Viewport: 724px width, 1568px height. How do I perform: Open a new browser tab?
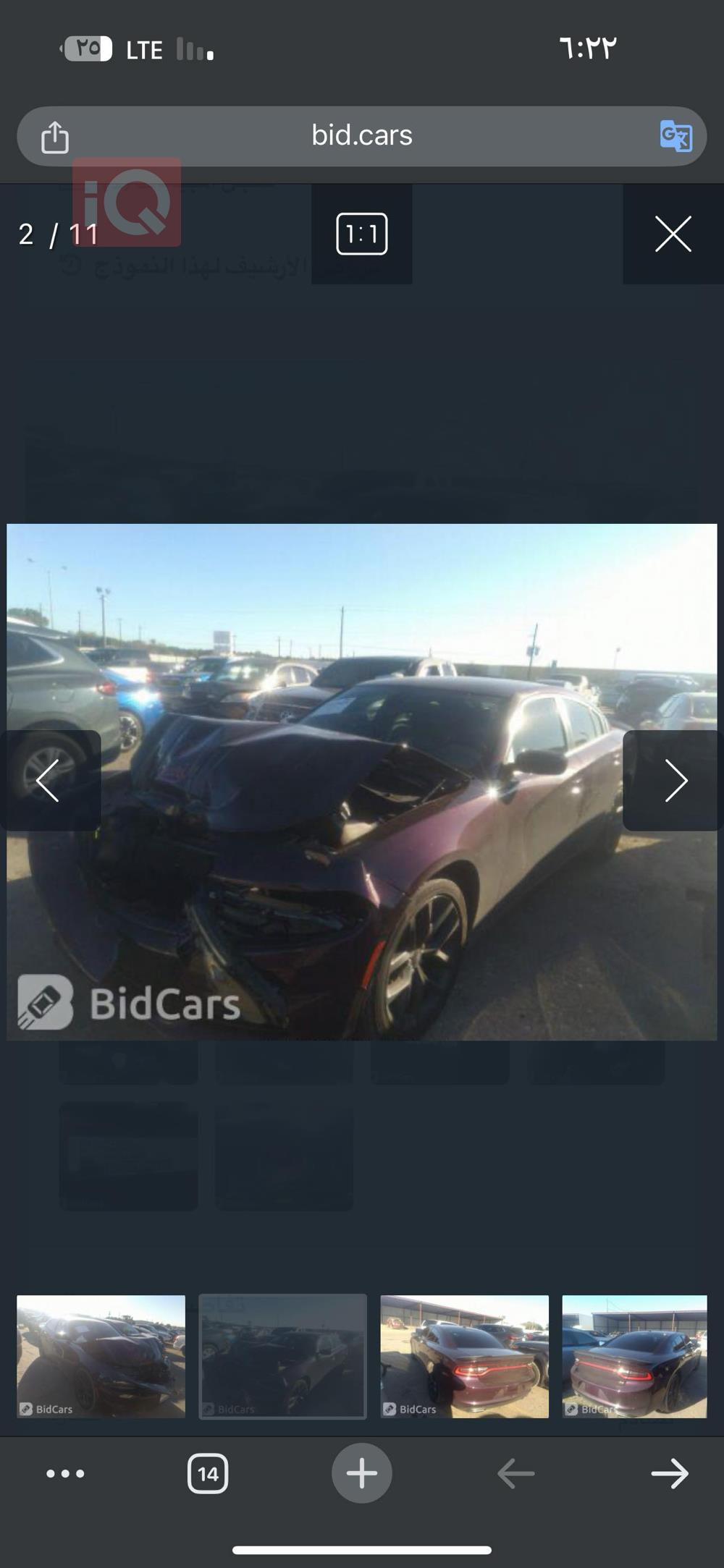pos(361,1473)
